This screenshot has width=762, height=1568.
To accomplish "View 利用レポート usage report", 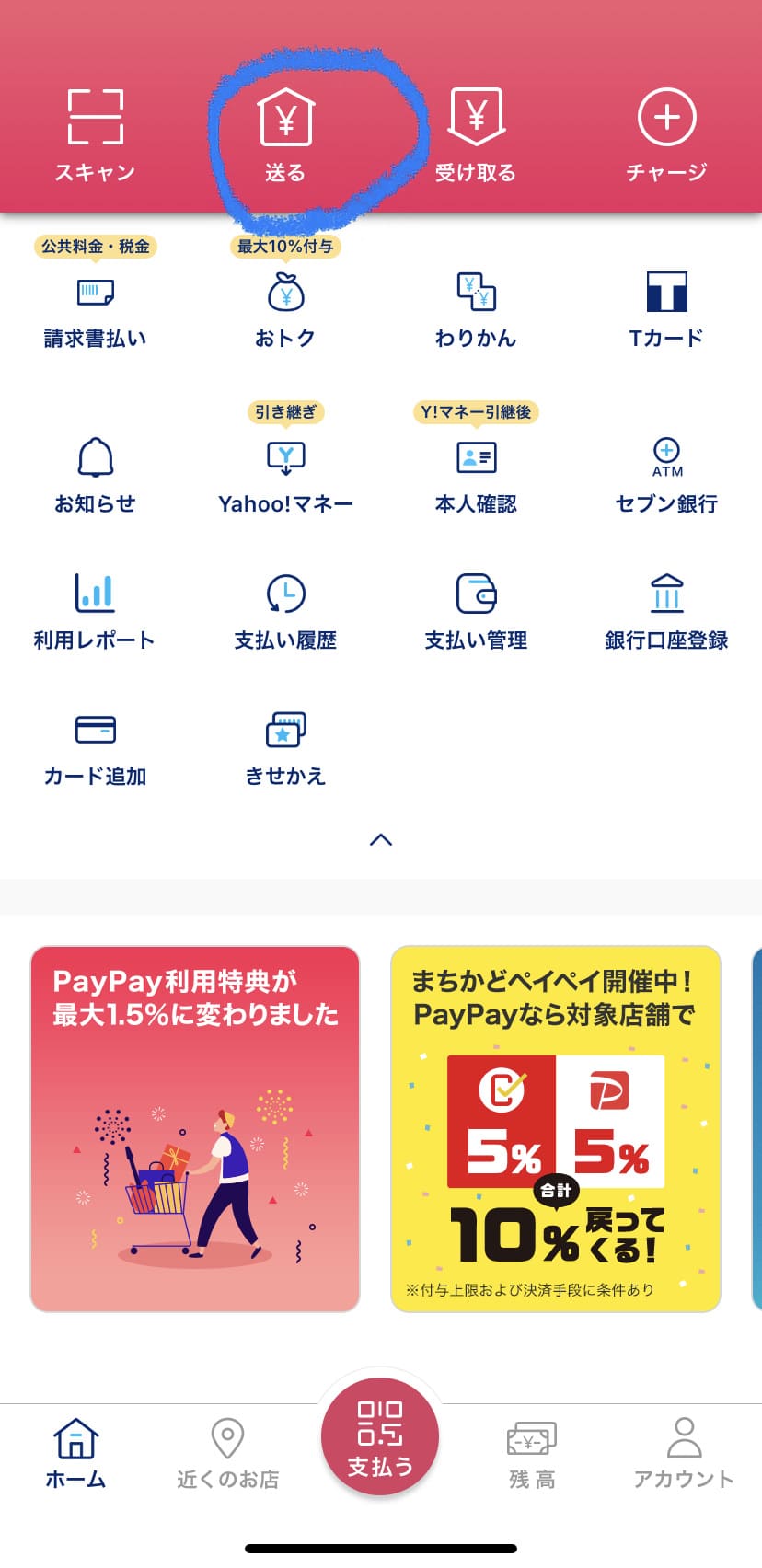I will click(95, 612).
